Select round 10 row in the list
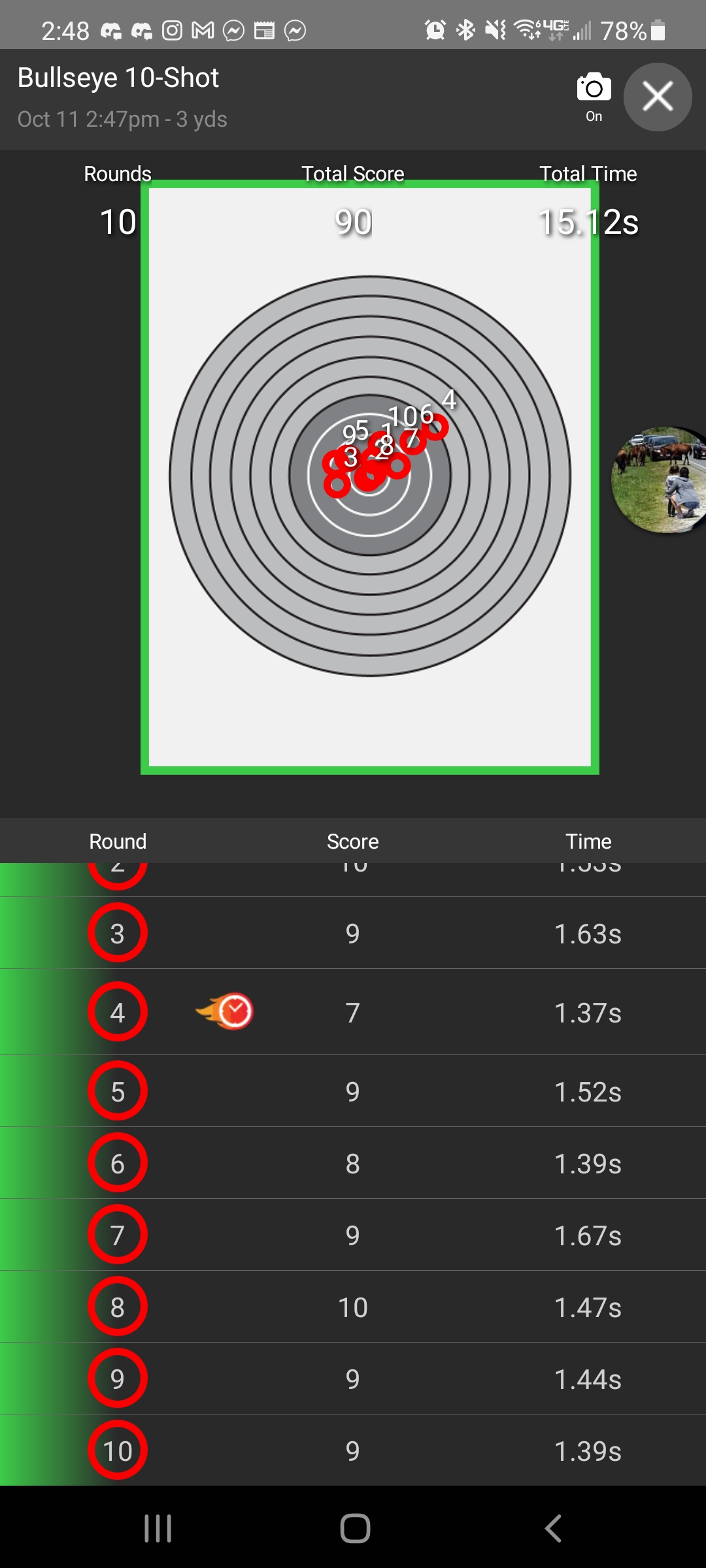 (x=353, y=1450)
